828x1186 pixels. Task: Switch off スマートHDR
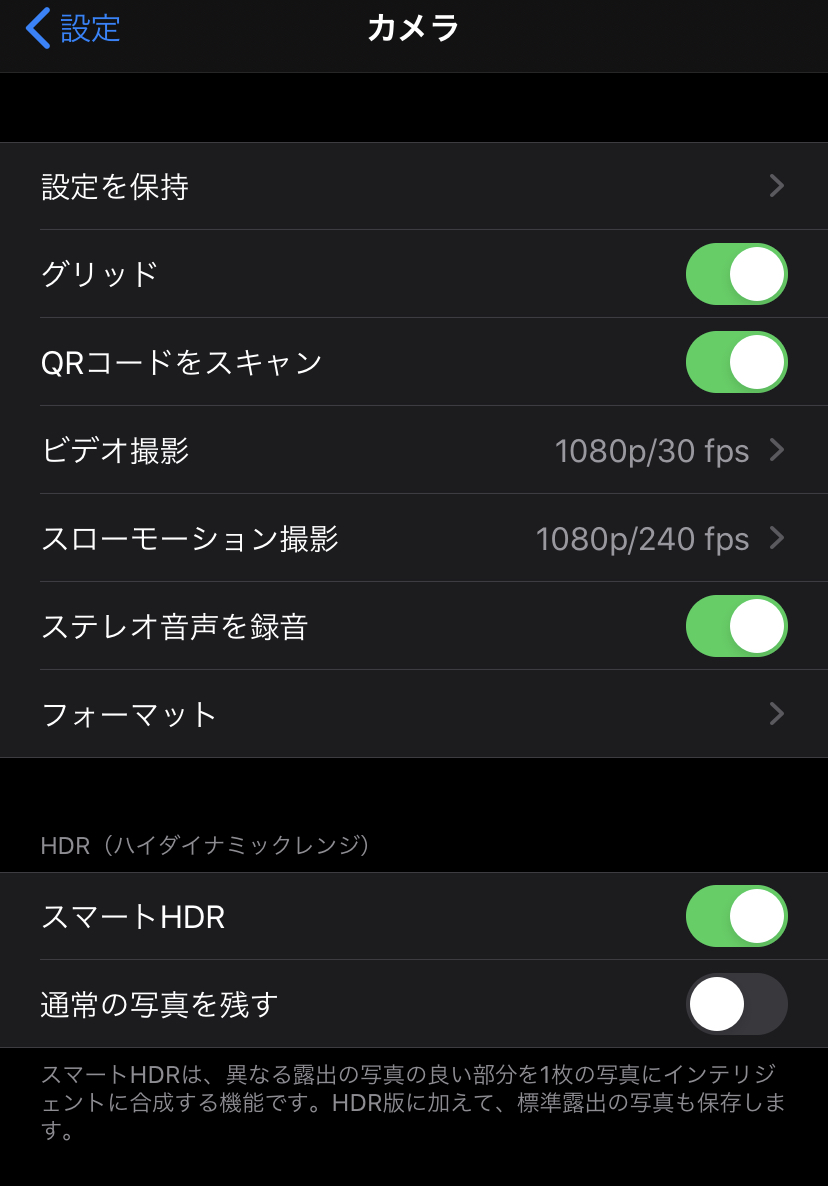(736, 916)
